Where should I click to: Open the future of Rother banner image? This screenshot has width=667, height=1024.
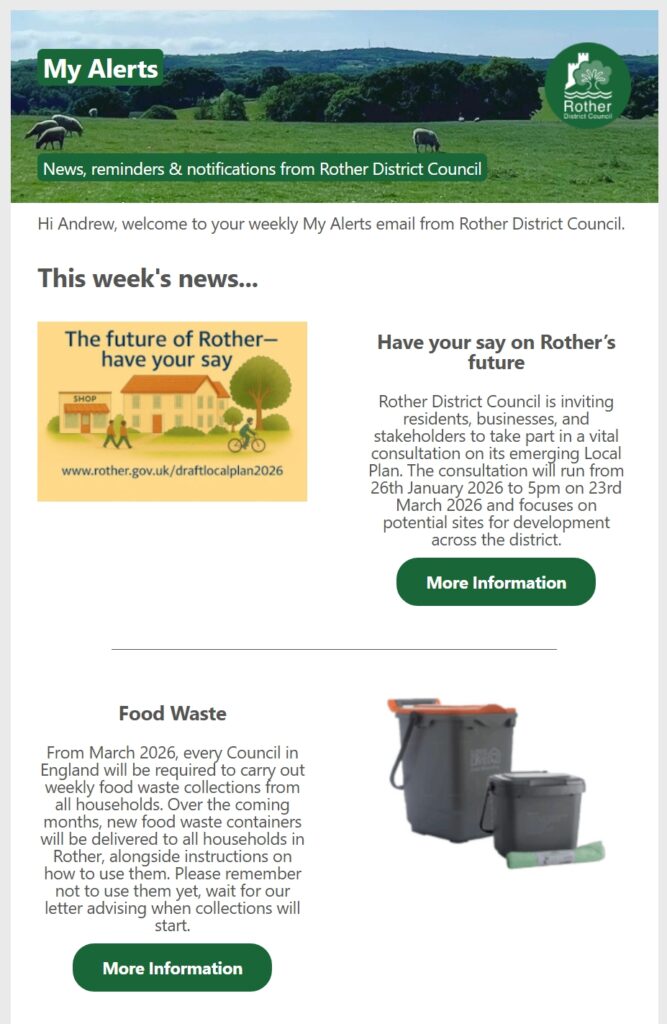[x=172, y=411]
